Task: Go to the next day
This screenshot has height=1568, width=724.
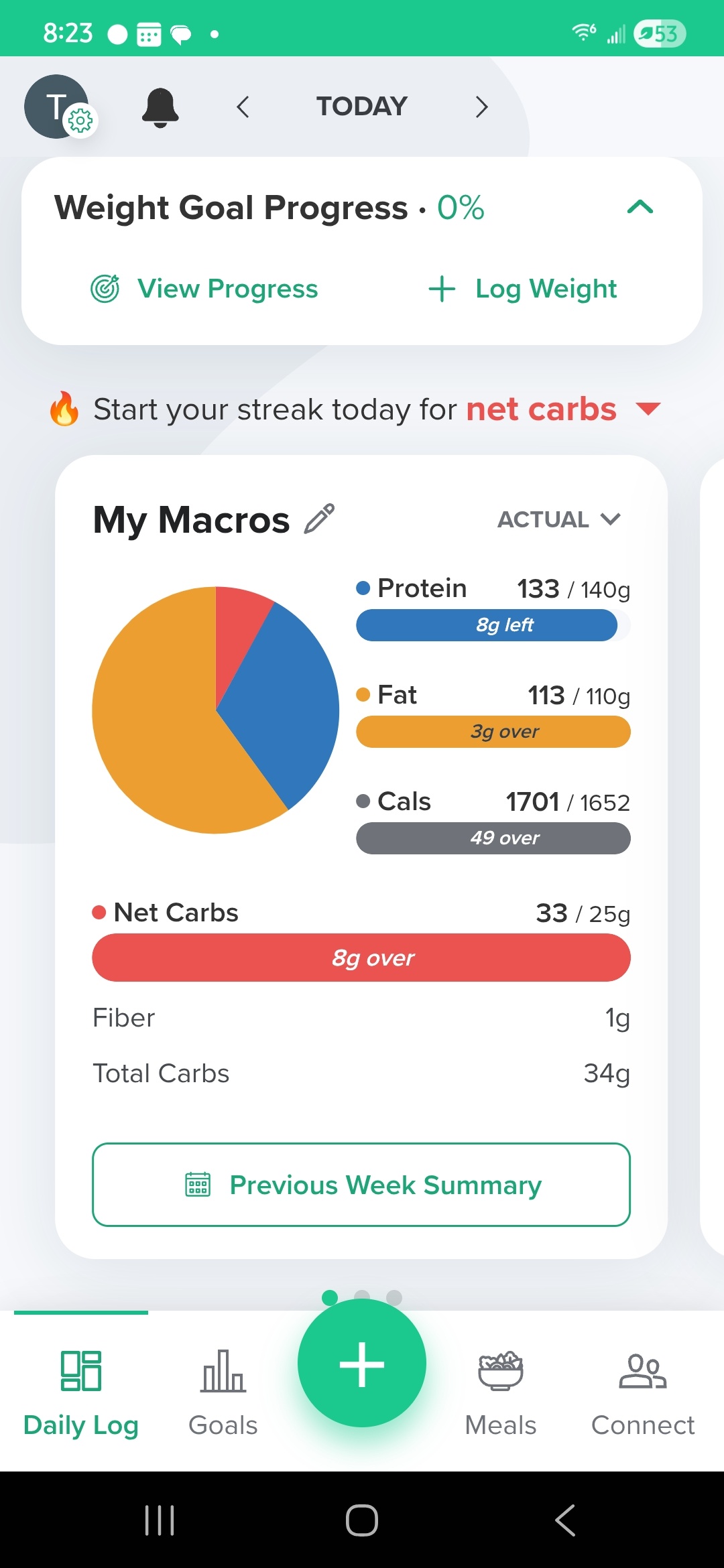Action: coord(481,107)
